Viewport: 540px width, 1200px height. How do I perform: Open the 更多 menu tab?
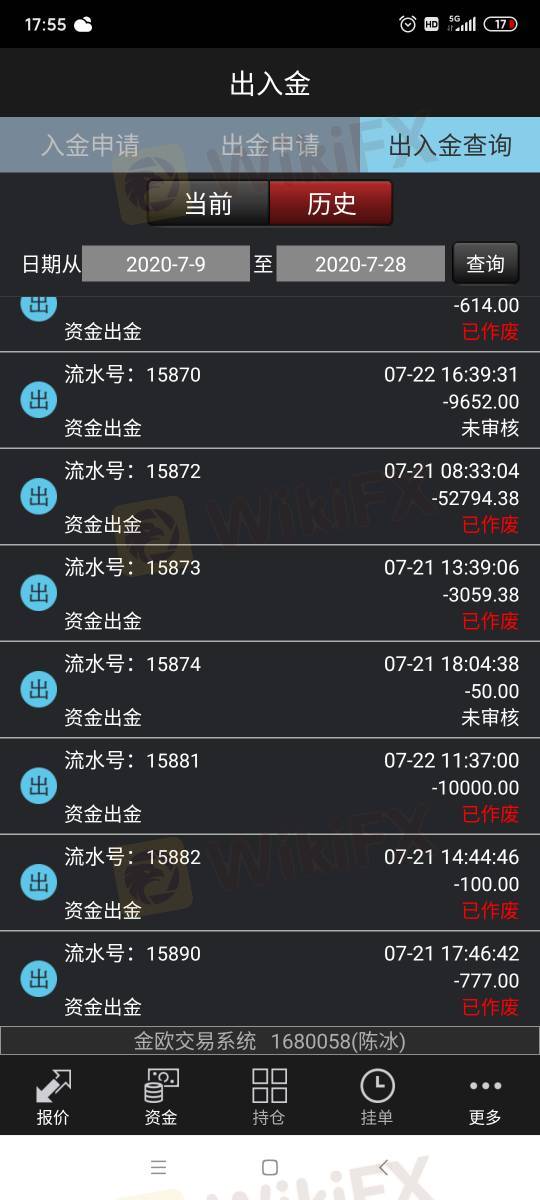pos(485,1096)
